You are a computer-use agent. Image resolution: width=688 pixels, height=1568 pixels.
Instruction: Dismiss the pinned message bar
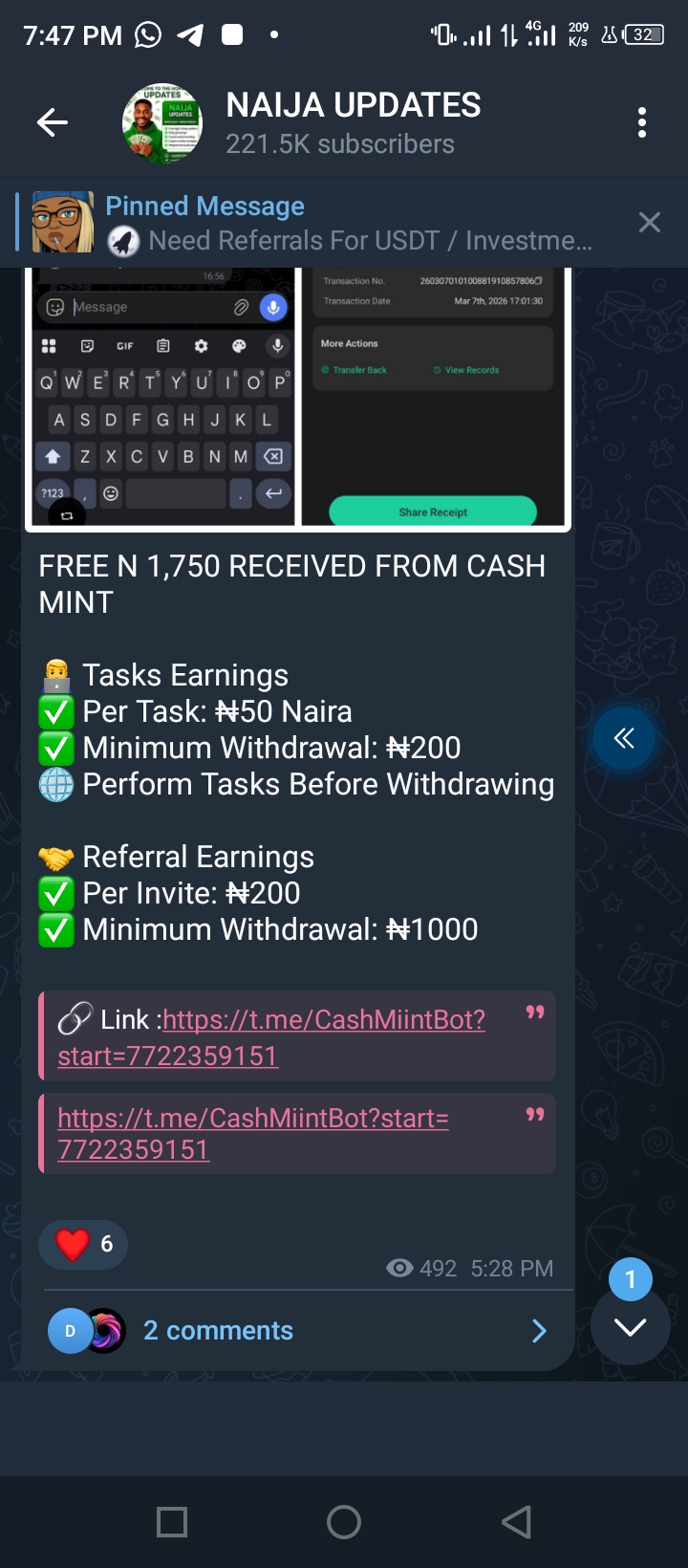click(x=650, y=223)
